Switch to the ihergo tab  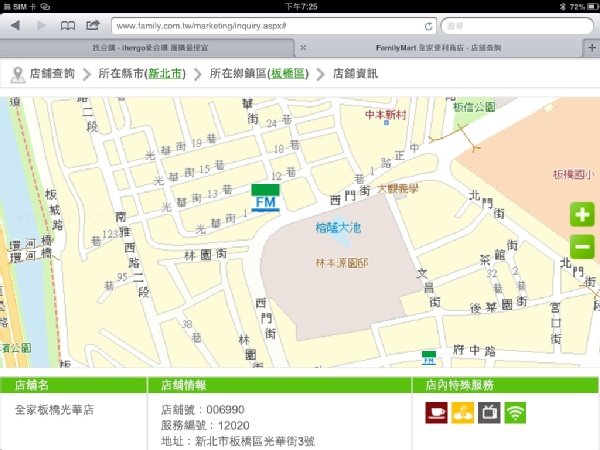(150, 48)
